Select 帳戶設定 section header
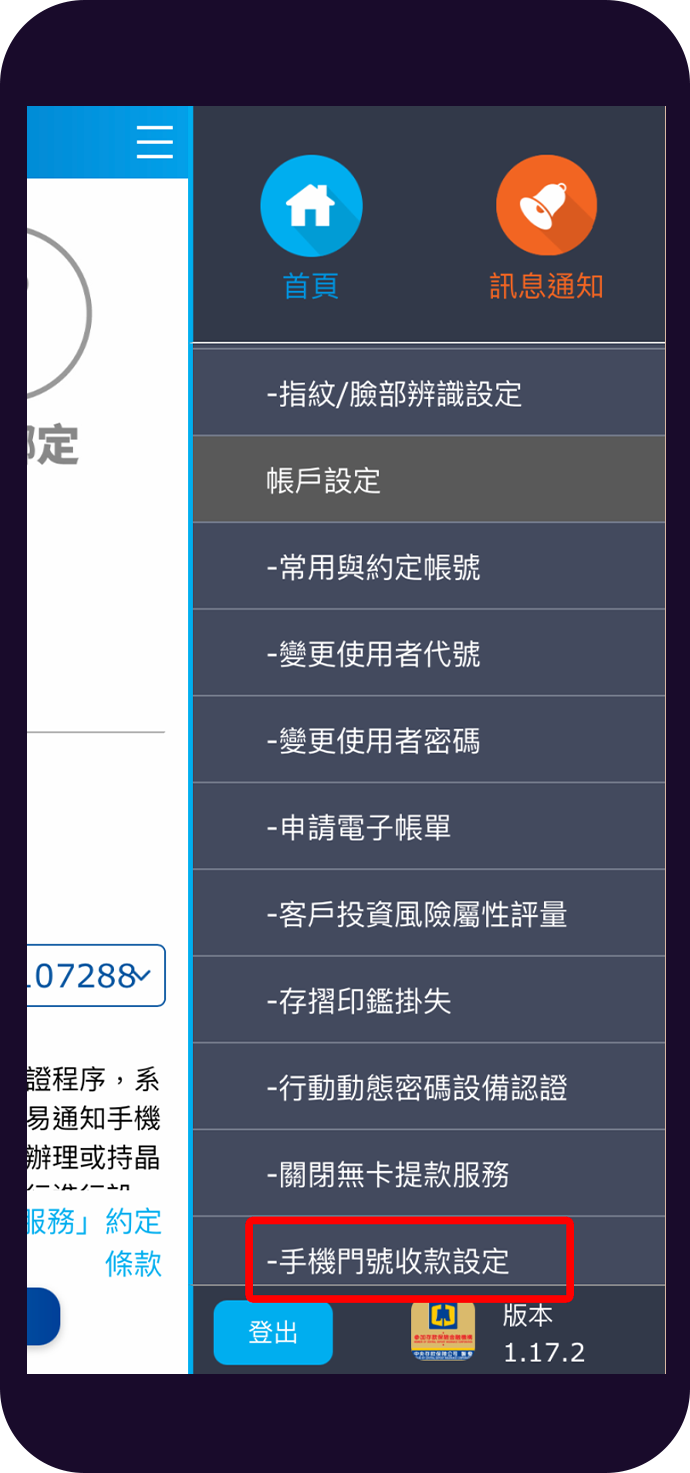 (429, 480)
